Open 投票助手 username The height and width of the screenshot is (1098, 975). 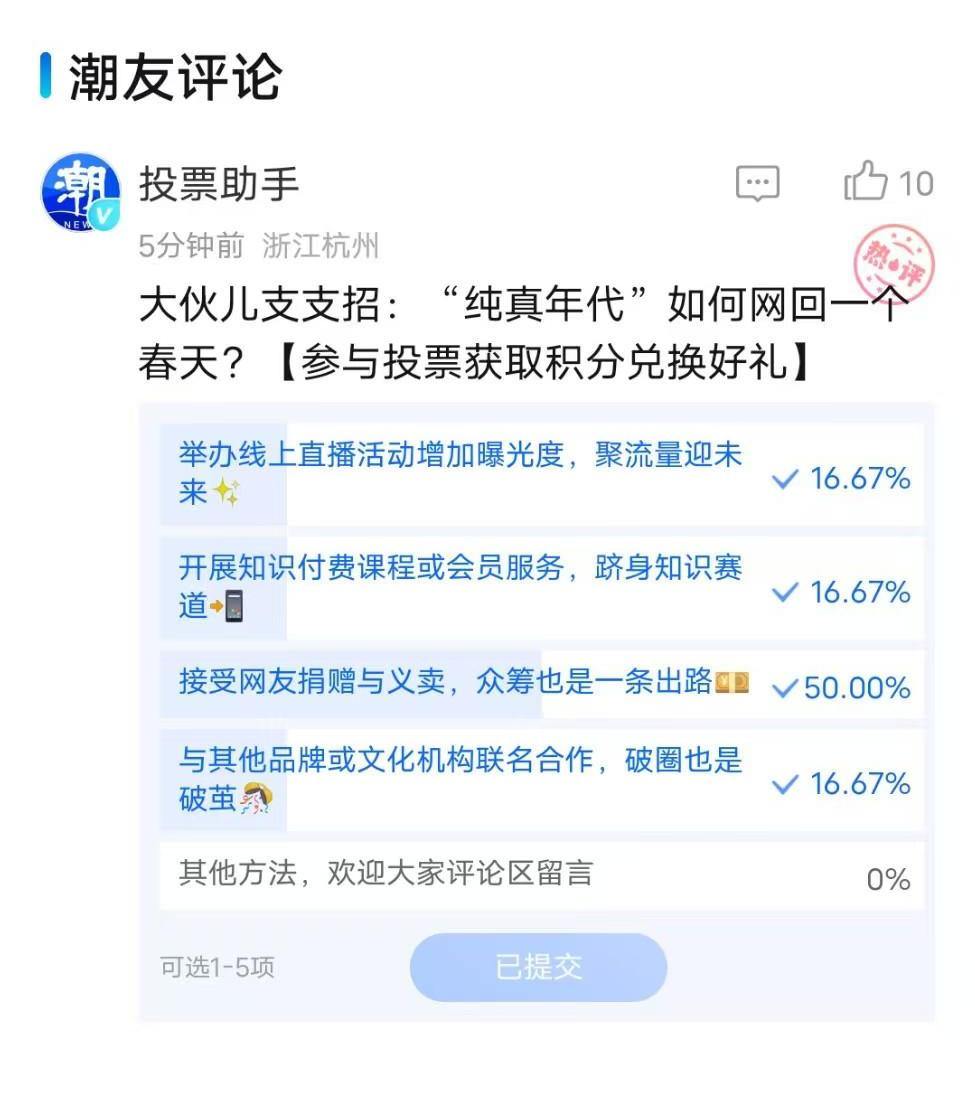pos(219,184)
